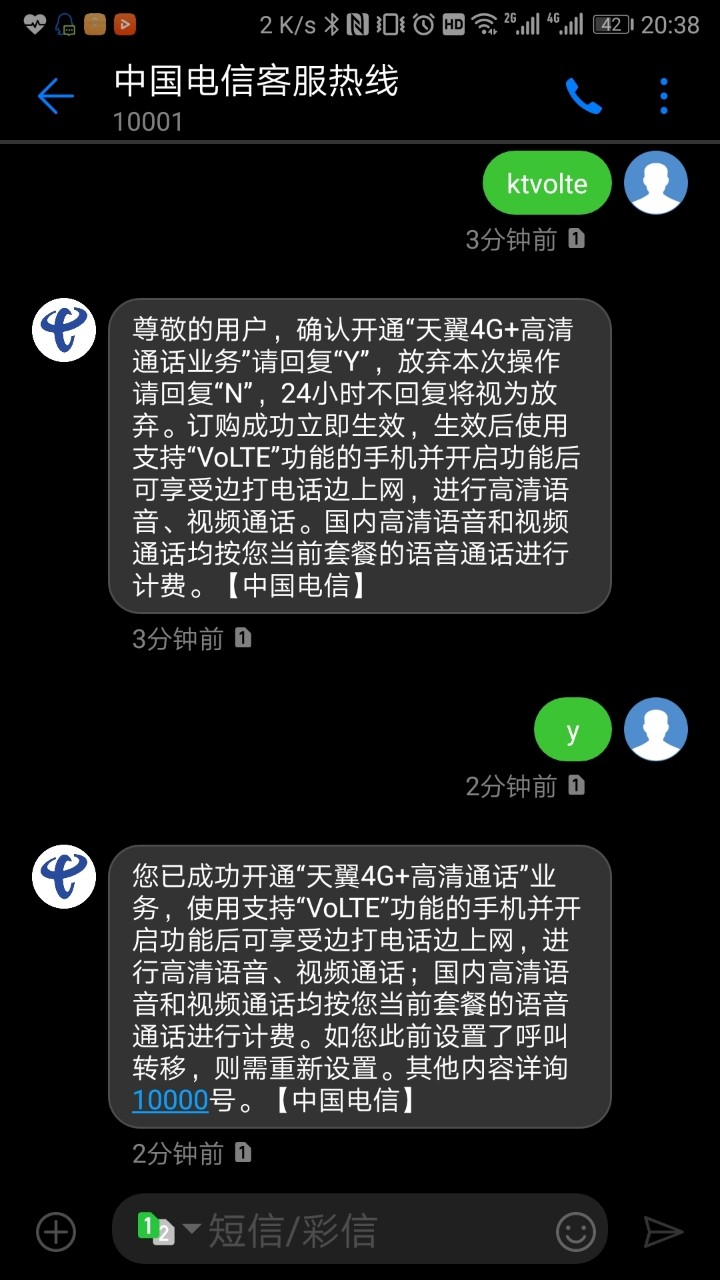Viewport: 720px width, 1280px height.
Task: Tap China Telecom avatar beside the first message
Action: pyautogui.click(x=64, y=330)
